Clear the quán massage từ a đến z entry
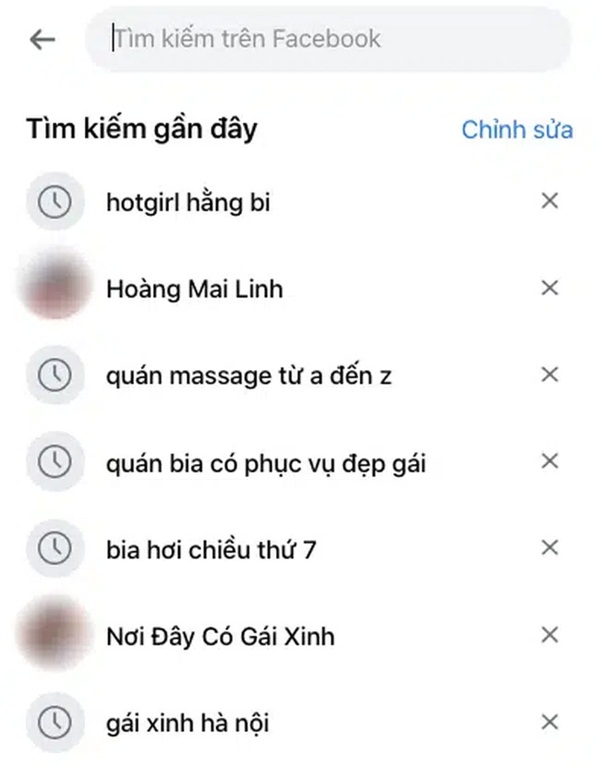600x765 pixels. pyautogui.click(x=549, y=376)
